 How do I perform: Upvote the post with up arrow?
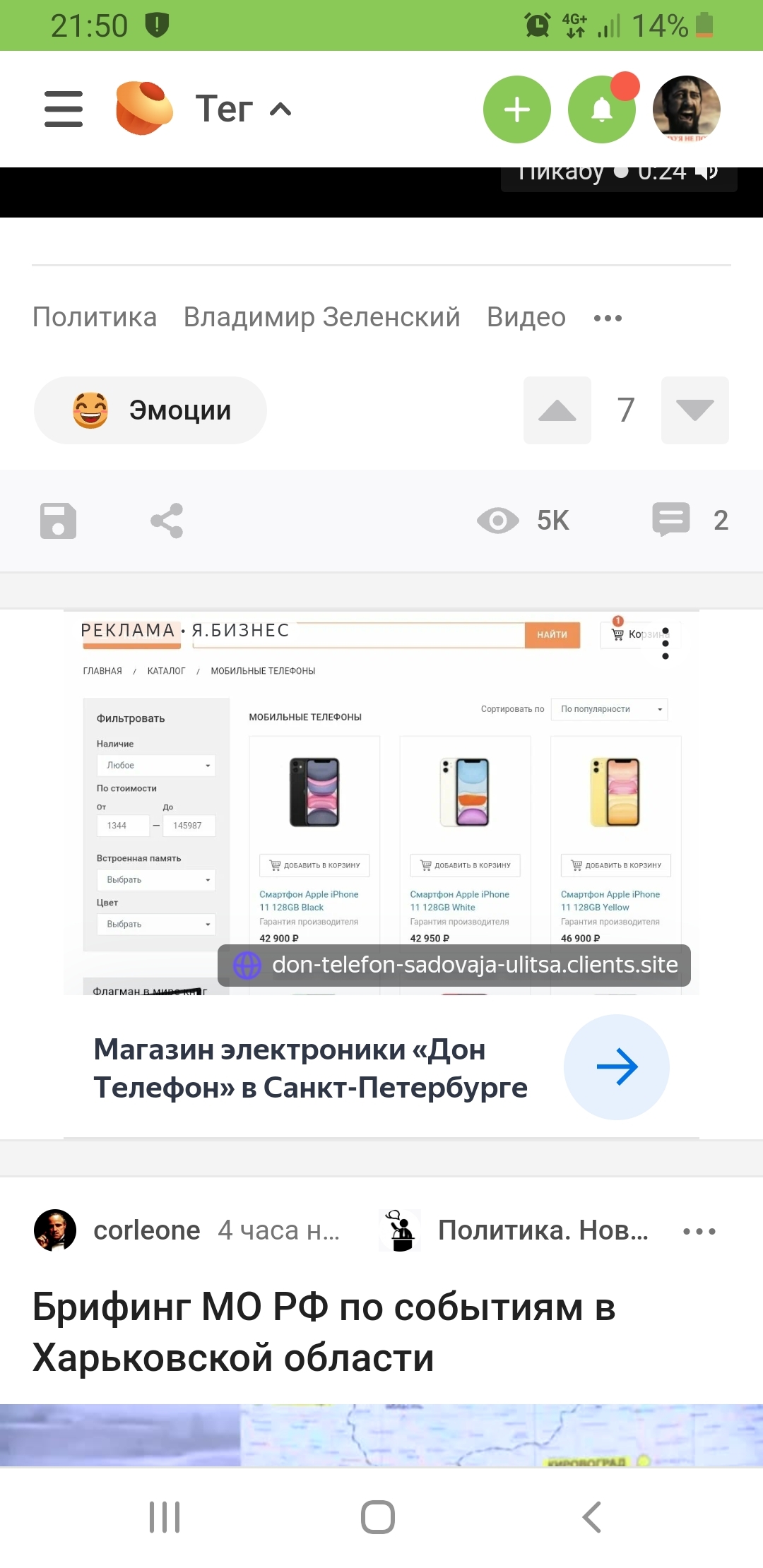coord(557,410)
